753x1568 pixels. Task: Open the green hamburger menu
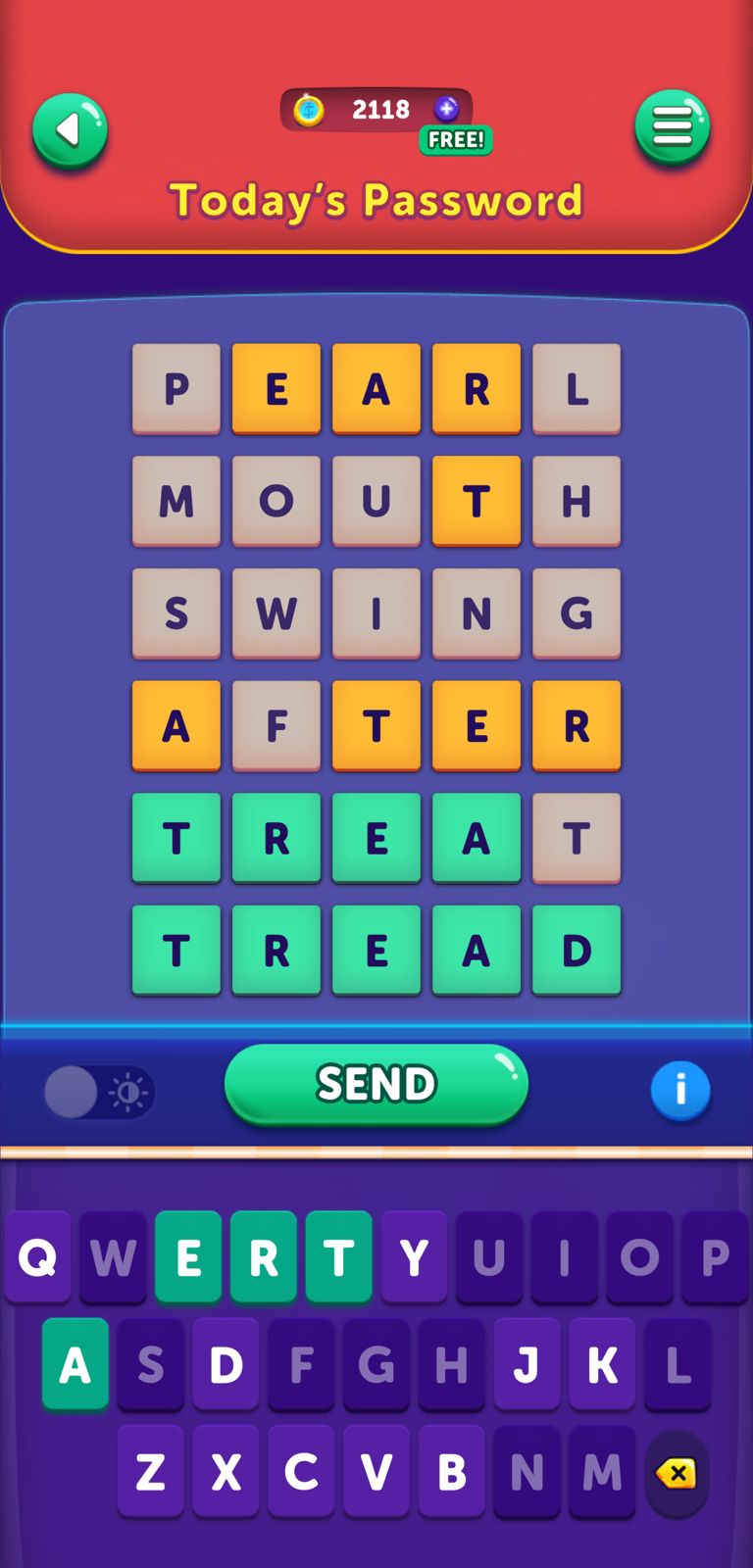(x=672, y=128)
